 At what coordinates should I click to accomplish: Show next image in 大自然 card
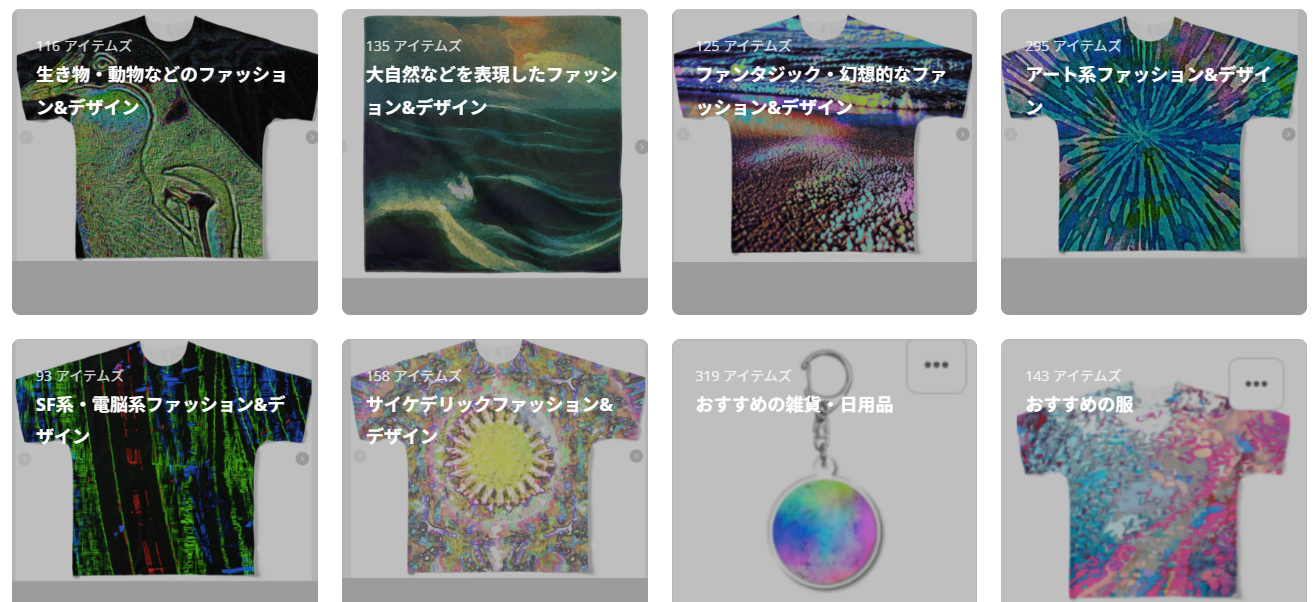tap(641, 147)
